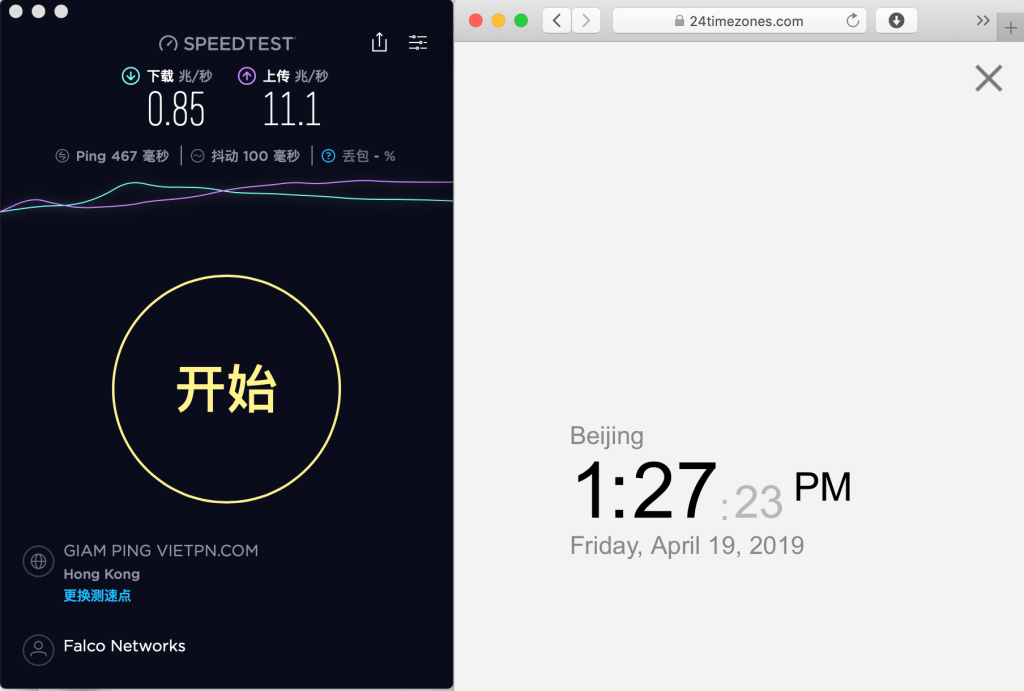Viewport: 1024px width, 691px height.
Task: Go back in Safari browser
Action: coord(557,20)
